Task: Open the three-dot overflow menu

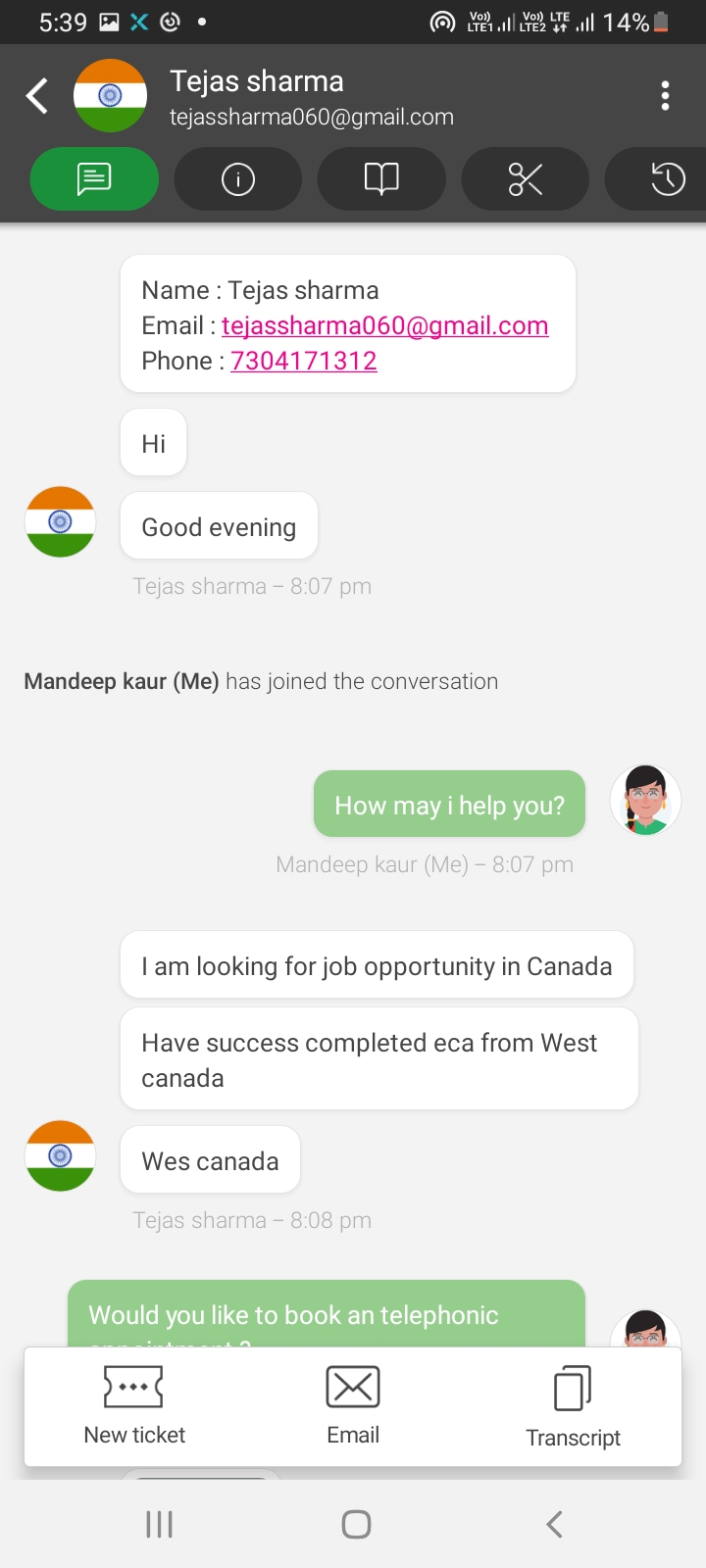Action: (666, 96)
